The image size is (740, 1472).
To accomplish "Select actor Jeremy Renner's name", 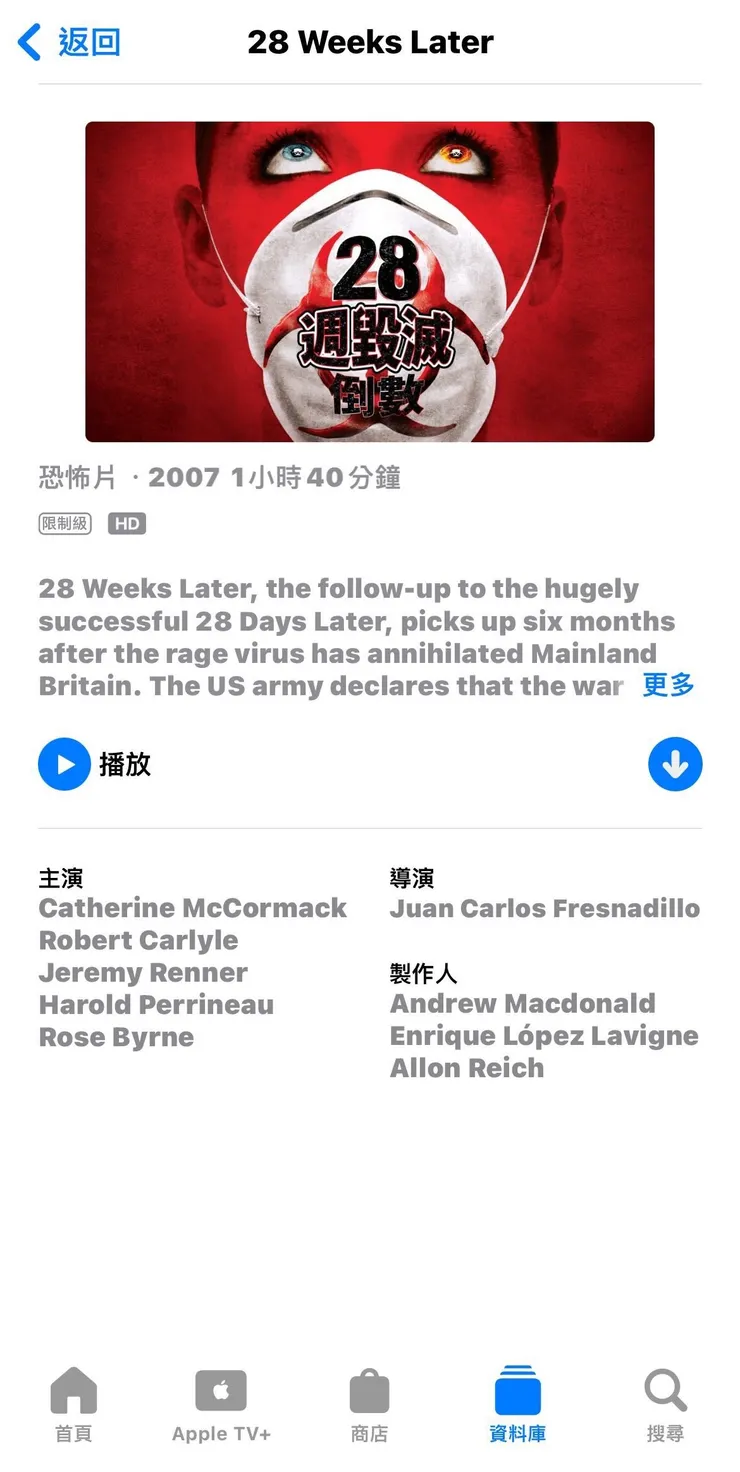I will [142, 972].
